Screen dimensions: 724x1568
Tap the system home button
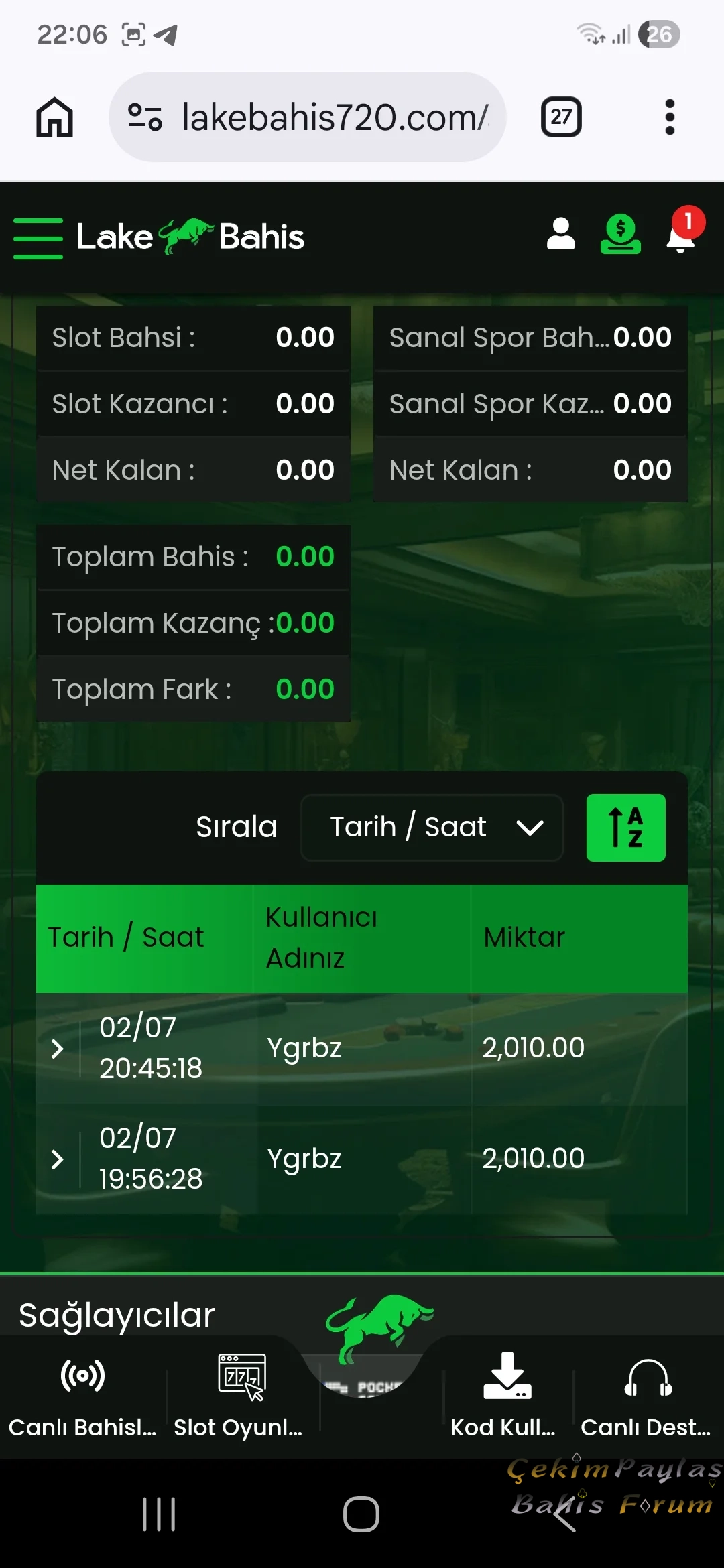pos(361,1514)
